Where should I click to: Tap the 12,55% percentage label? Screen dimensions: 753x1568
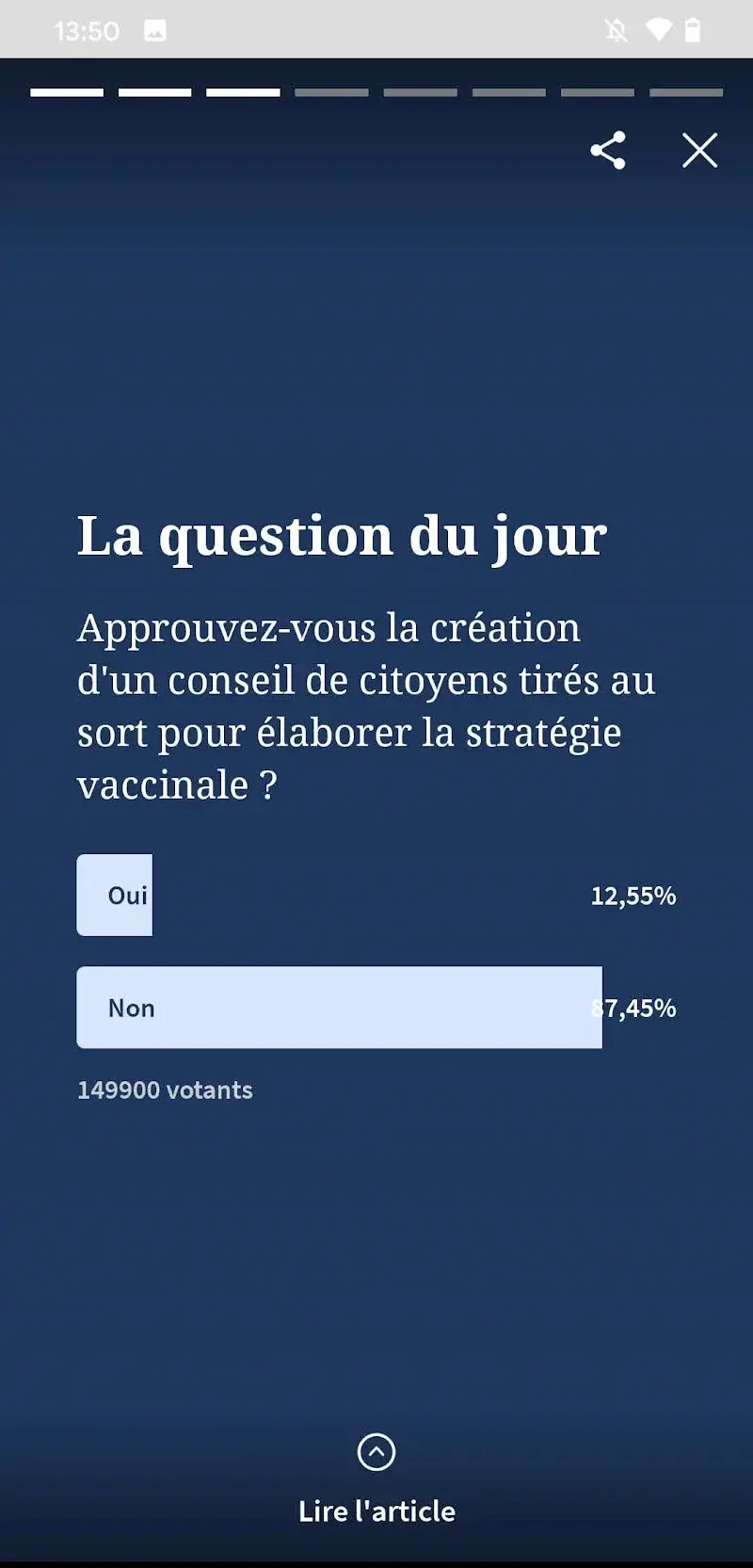pyautogui.click(x=633, y=896)
